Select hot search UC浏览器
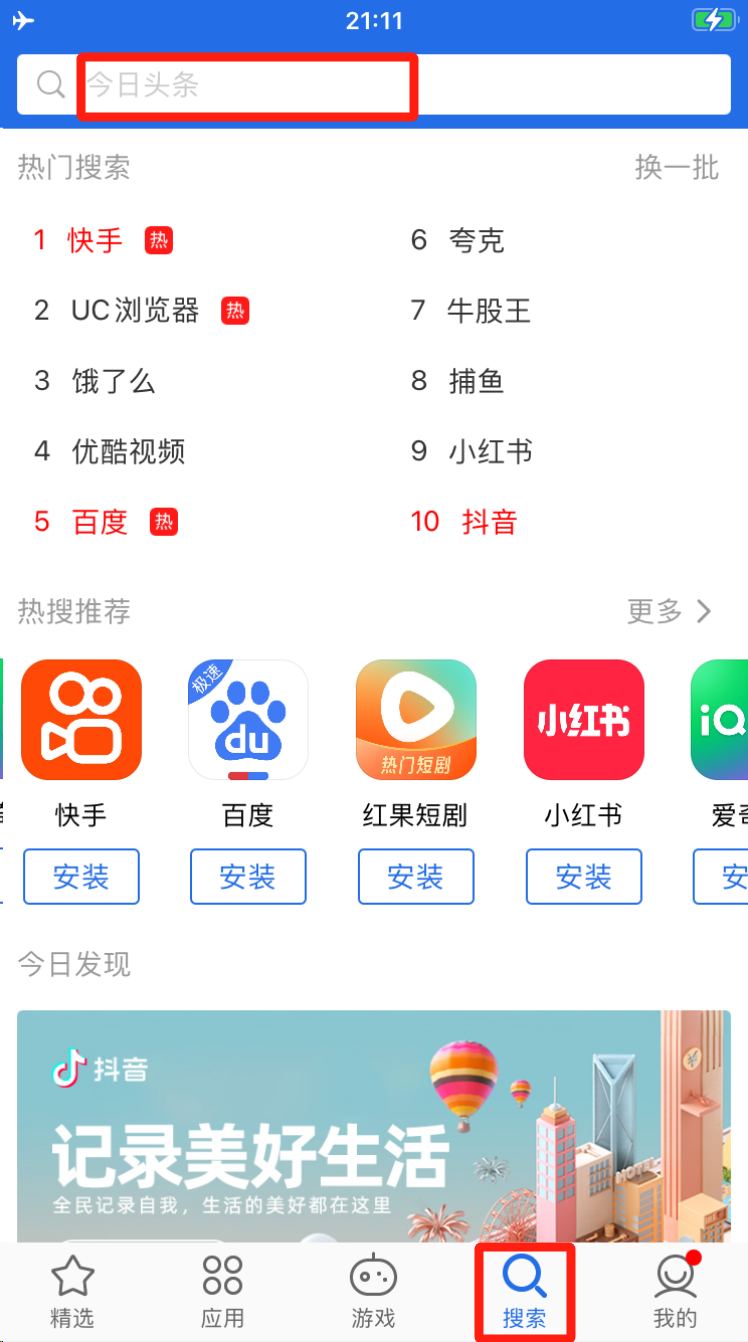 coord(135,311)
